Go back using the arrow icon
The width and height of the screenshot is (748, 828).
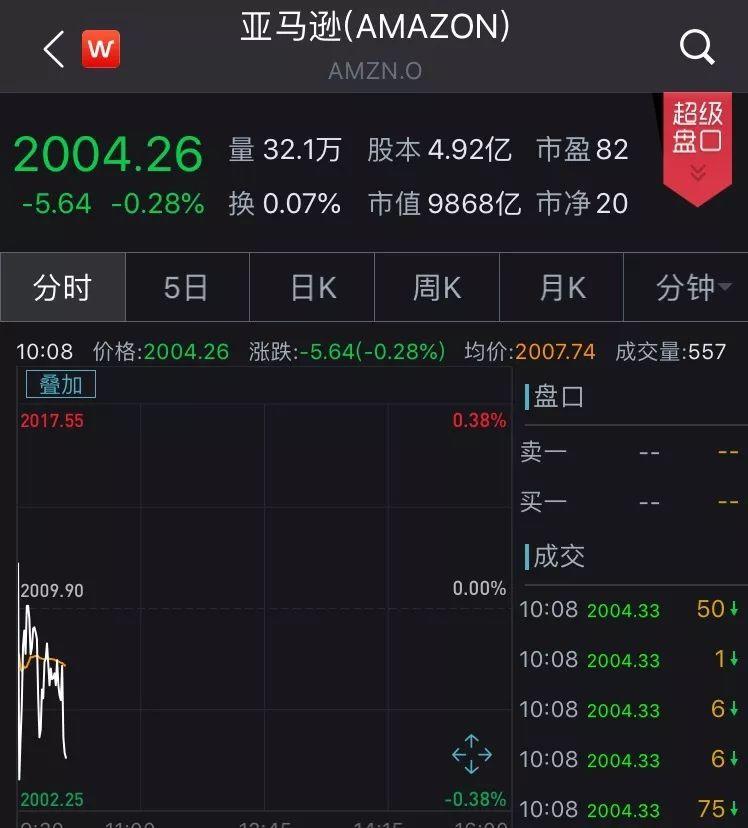pyautogui.click(x=54, y=48)
